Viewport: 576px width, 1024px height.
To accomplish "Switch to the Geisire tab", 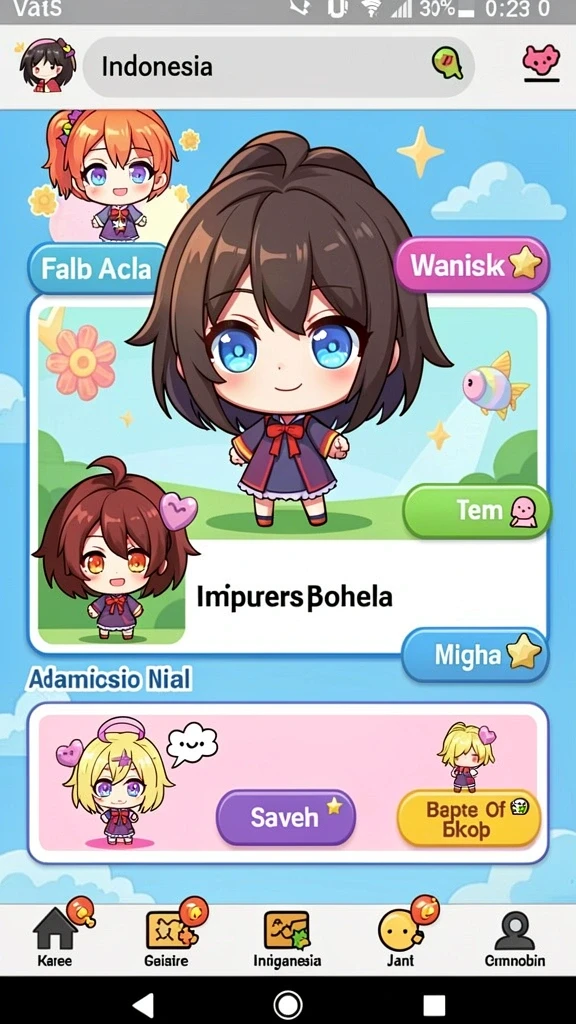I will click(167, 938).
